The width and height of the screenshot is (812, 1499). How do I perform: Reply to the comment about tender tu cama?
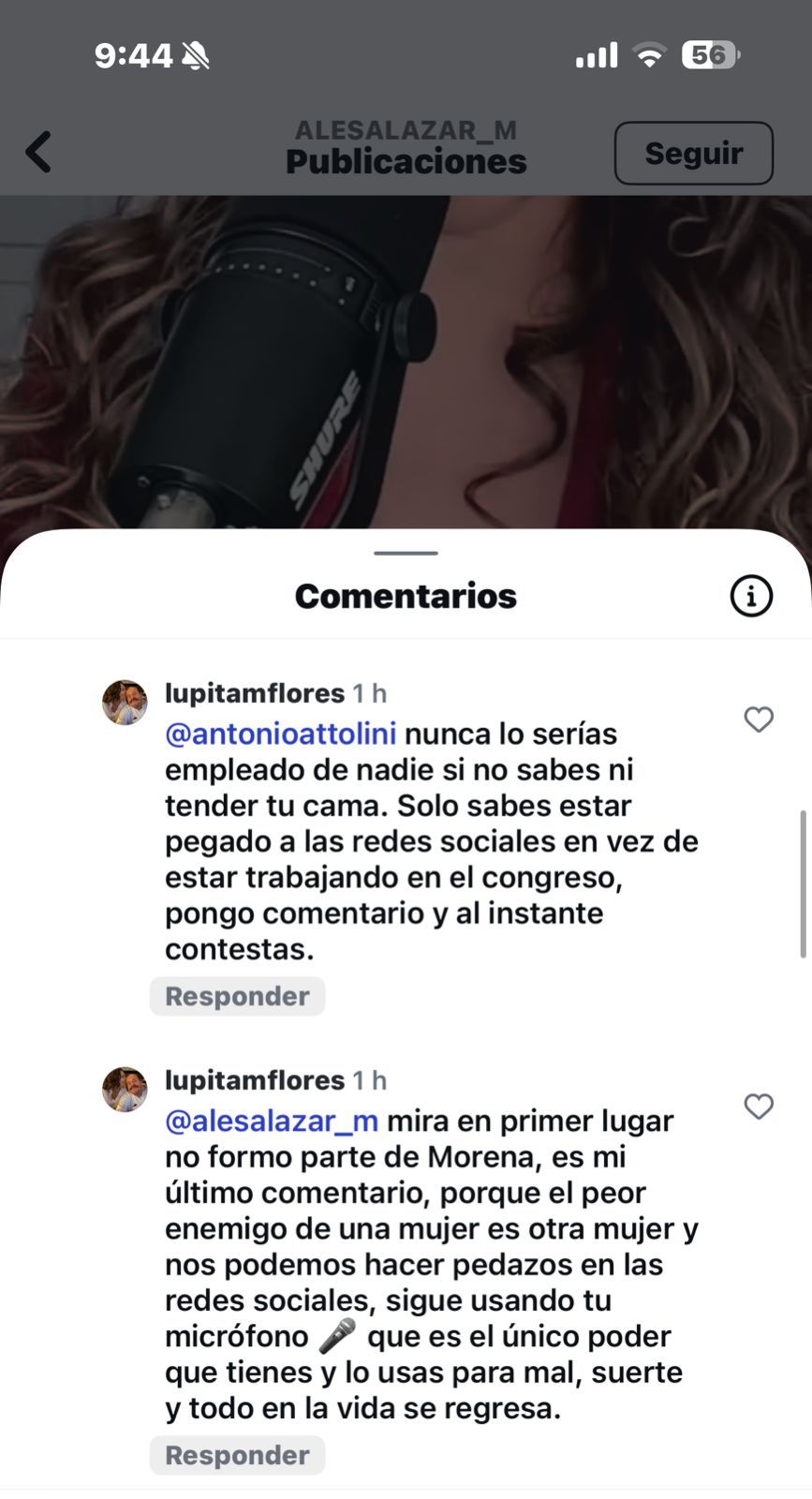click(x=237, y=996)
